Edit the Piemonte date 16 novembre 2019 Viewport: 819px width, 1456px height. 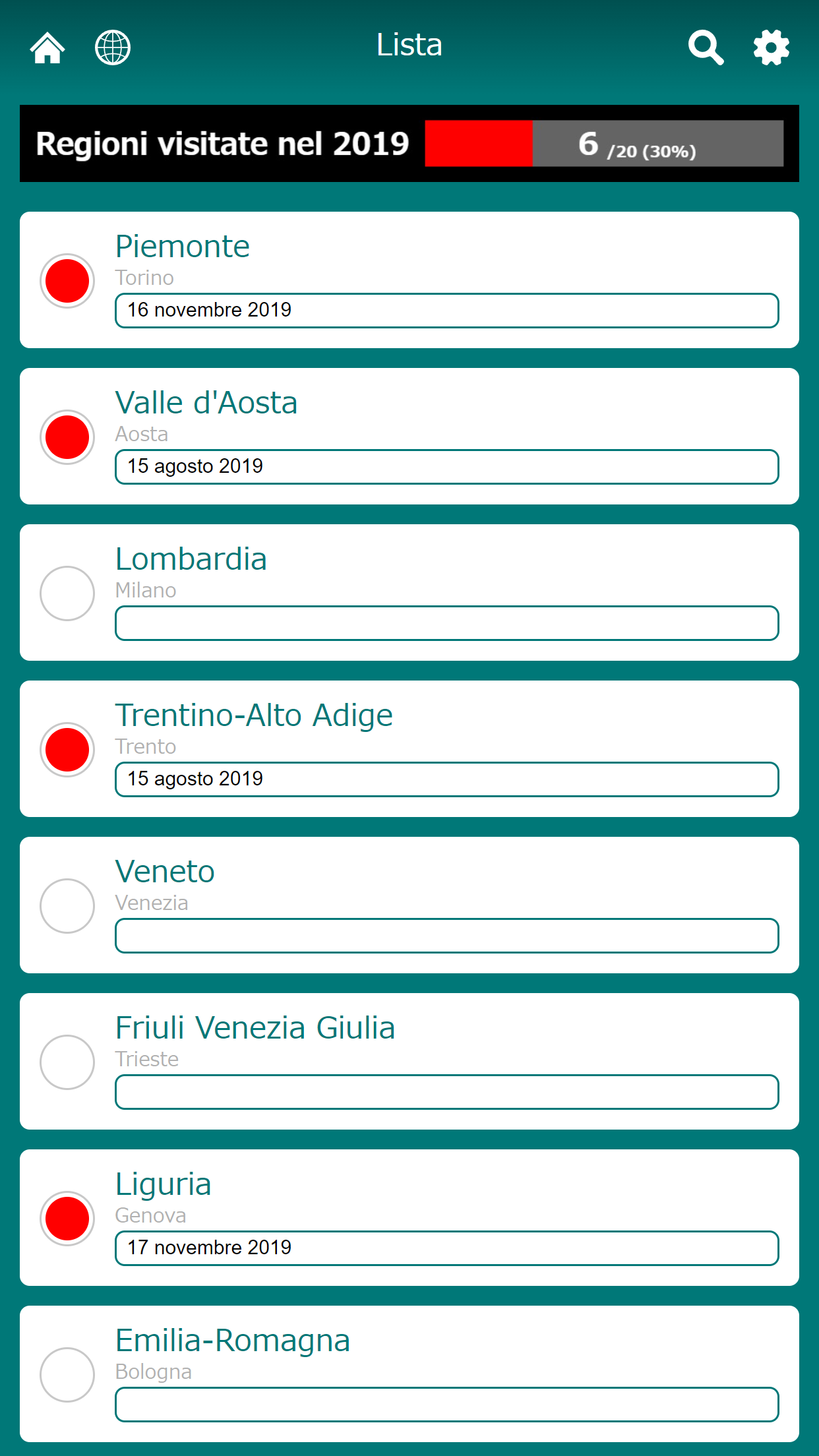point(447,311)
